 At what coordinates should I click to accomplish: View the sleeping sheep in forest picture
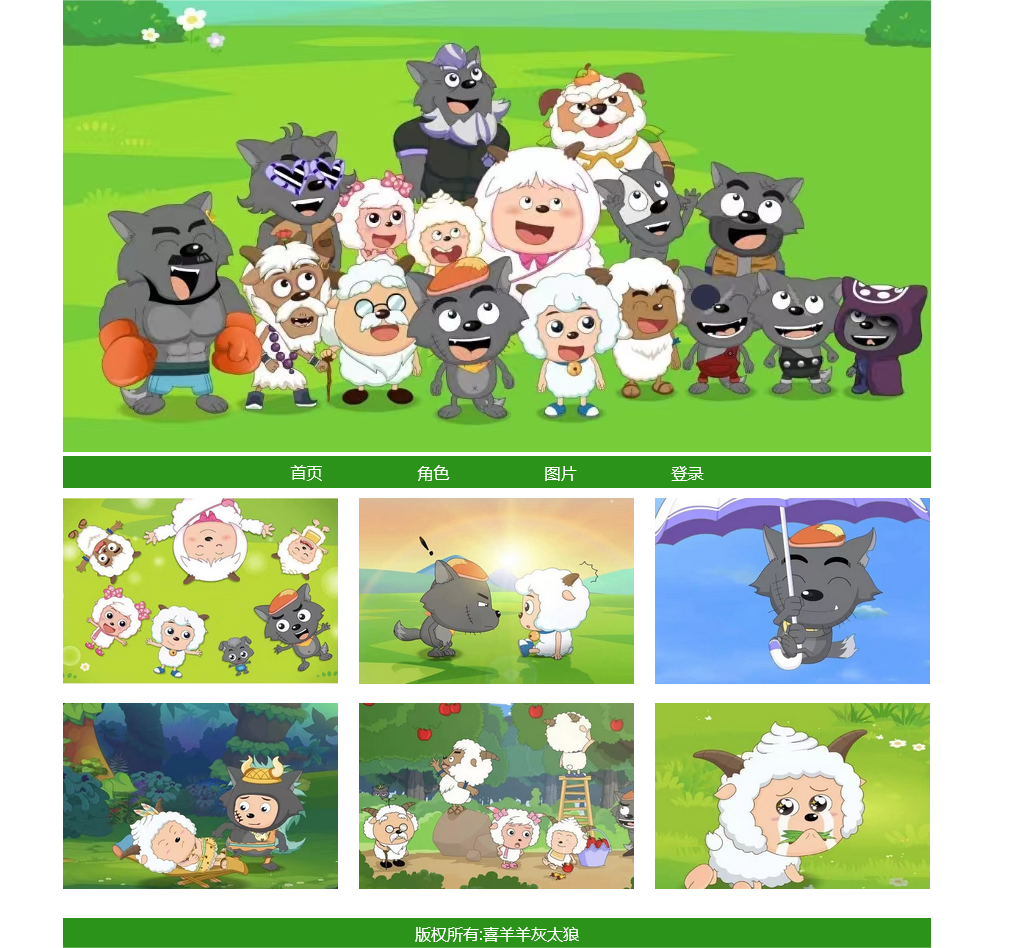coord(200,795)
